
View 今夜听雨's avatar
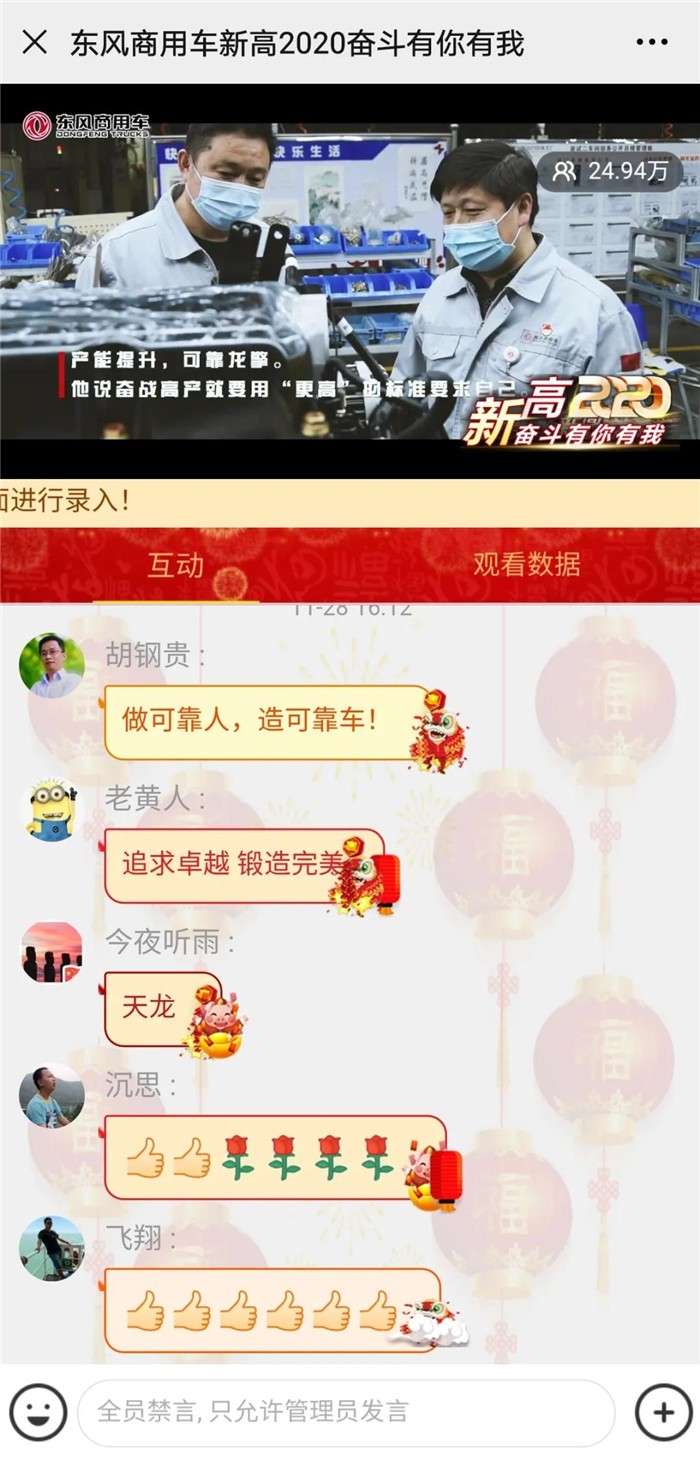tap(52, 952)
